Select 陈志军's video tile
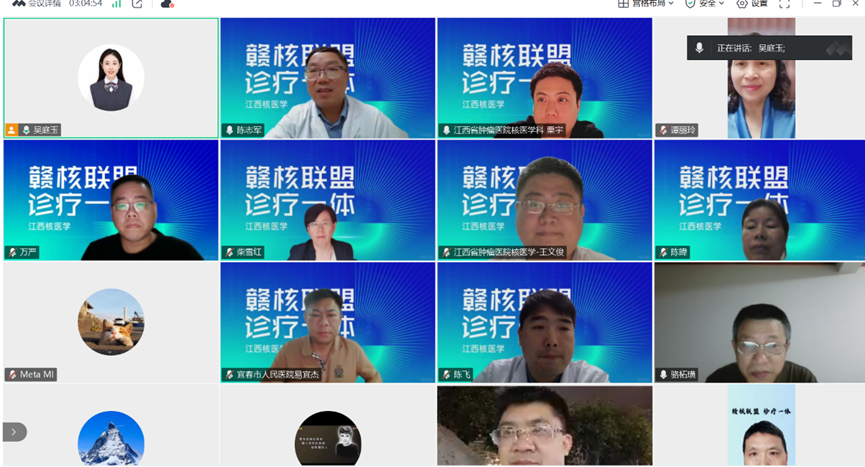The height and width of the screenshot is (467, 865). (328, 78)
